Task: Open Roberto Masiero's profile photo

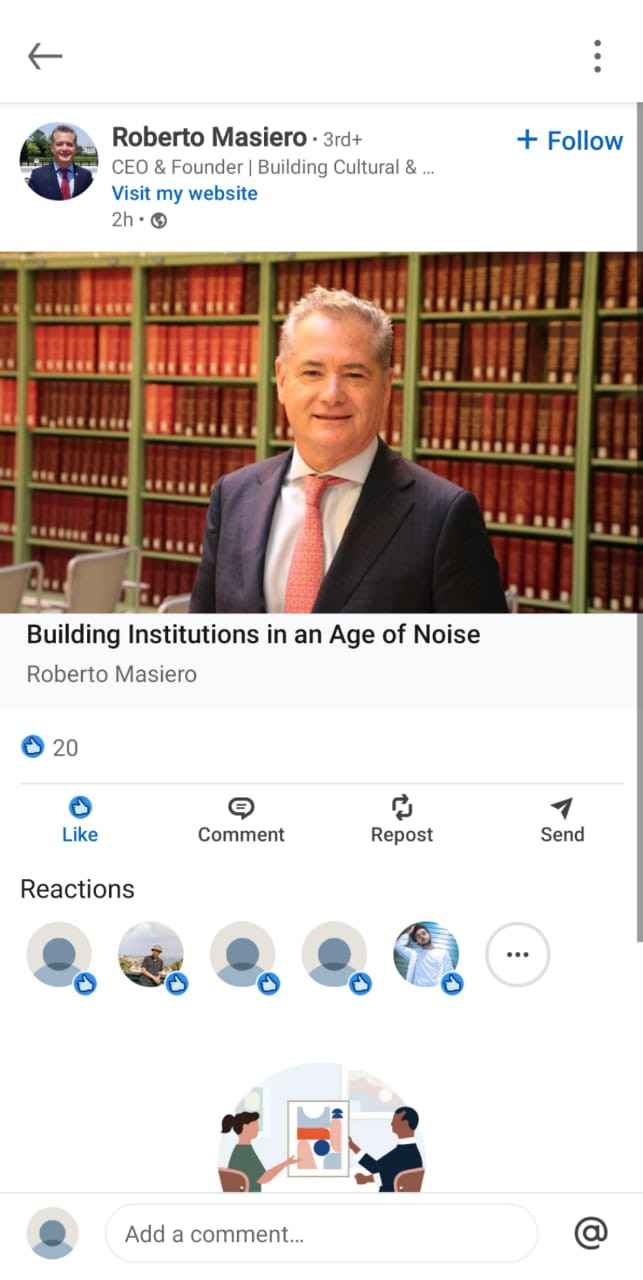Action: click(59, 162)
